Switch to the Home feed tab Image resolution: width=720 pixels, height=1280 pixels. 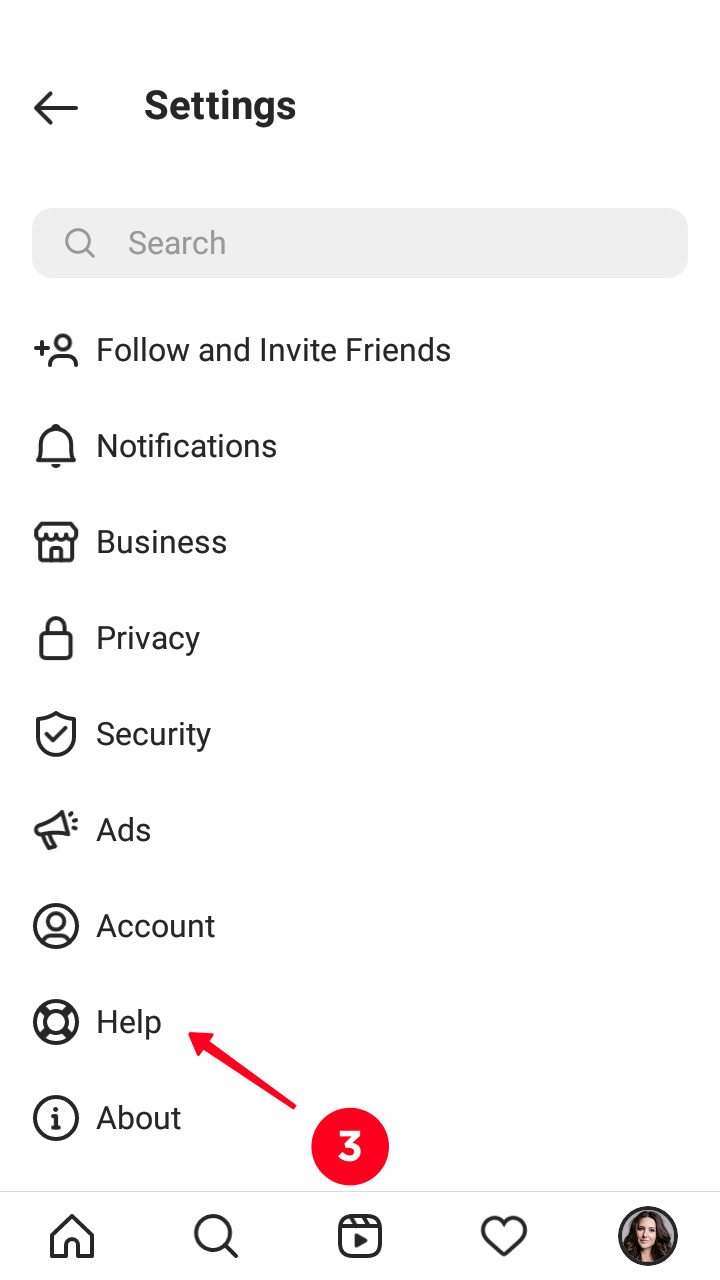coord(72,1237)
